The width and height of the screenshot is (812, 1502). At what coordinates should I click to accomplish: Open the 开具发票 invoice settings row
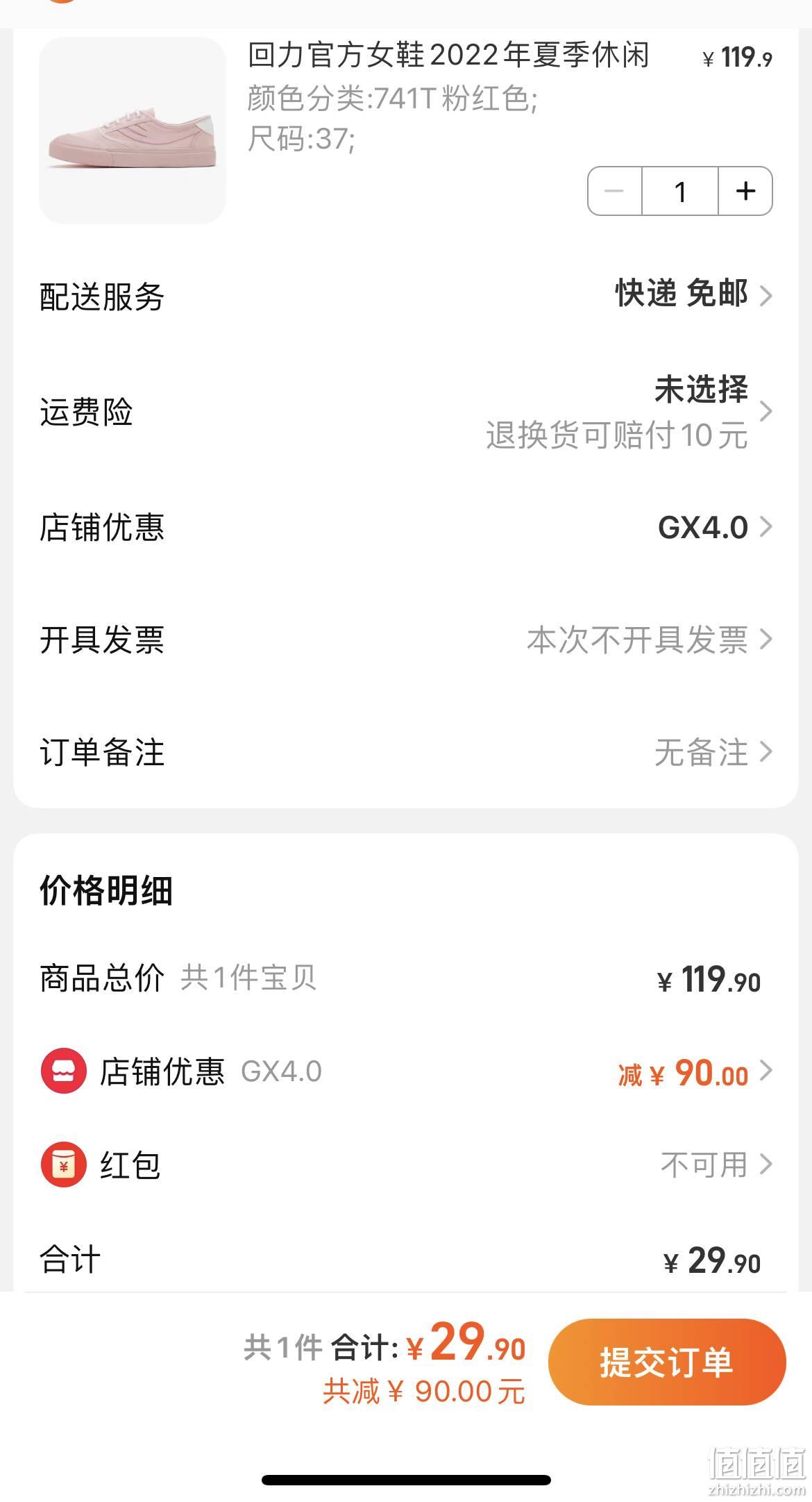pos(406,640)
